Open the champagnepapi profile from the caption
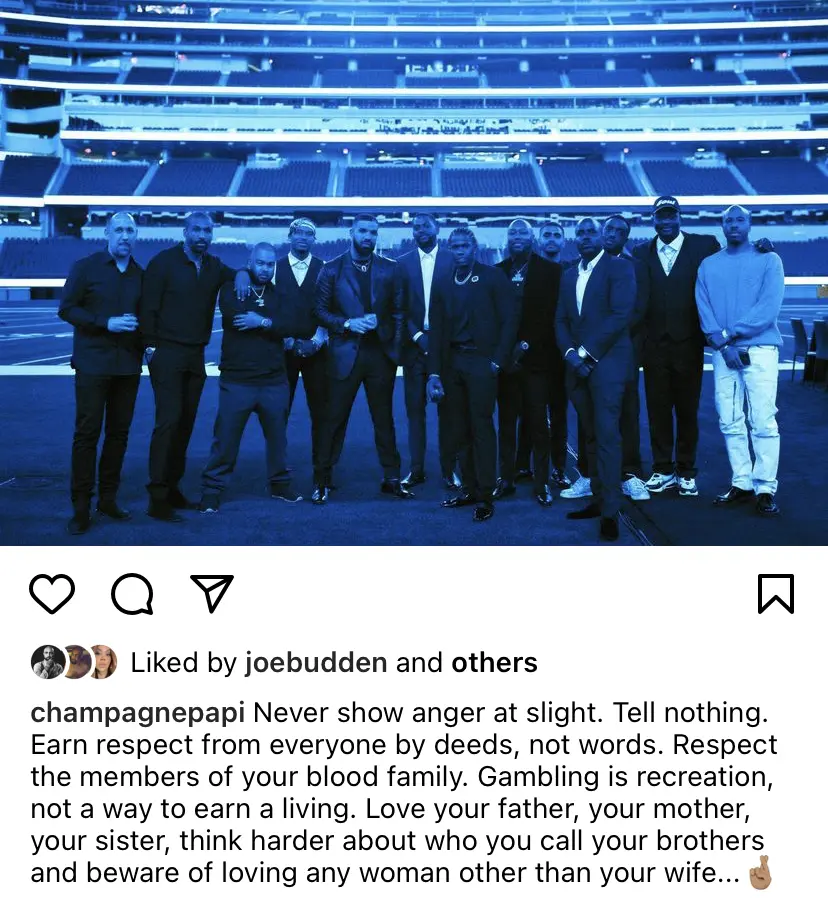Image resolution: width=828 pixels, height=898 pixels. coord(137,713)
